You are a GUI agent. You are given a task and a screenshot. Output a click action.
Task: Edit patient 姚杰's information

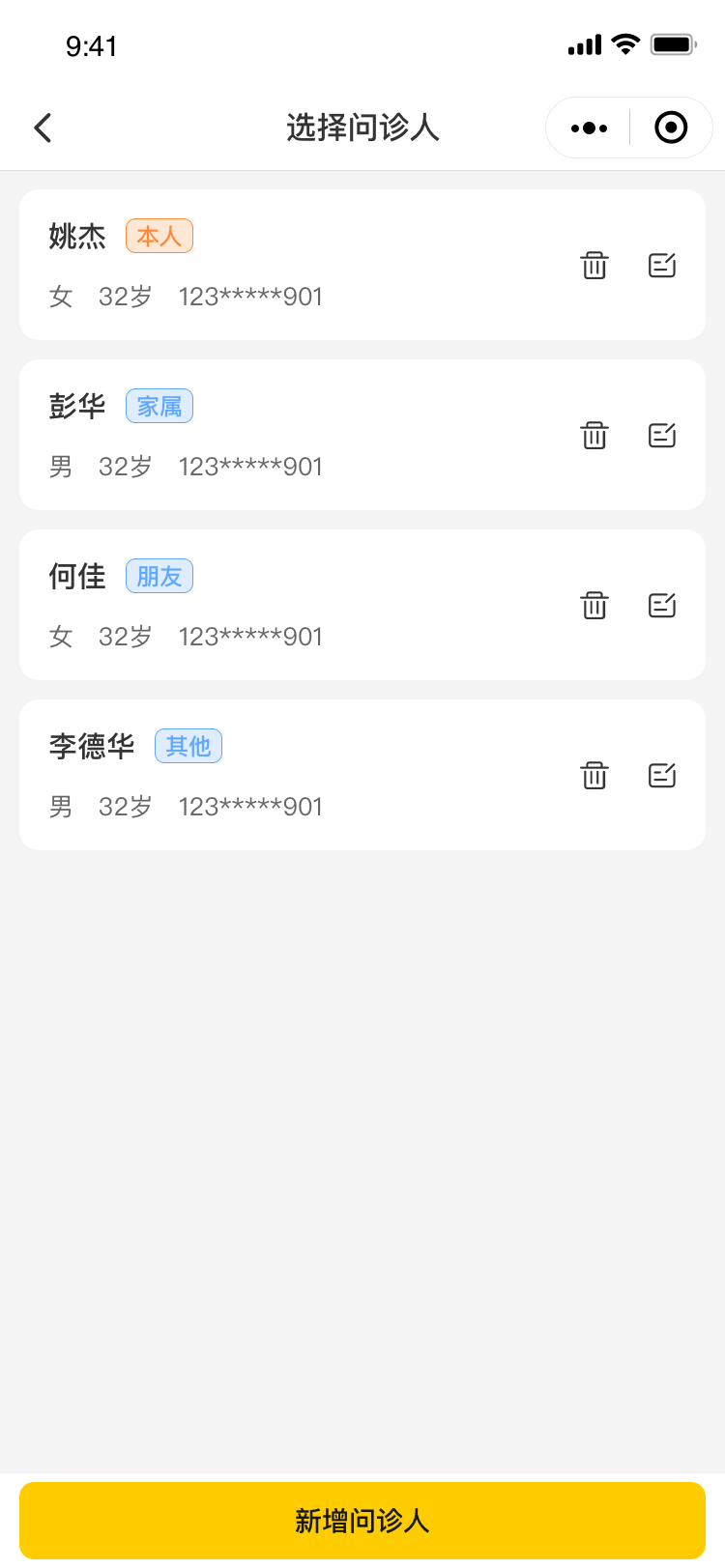[x=662, y=265]
